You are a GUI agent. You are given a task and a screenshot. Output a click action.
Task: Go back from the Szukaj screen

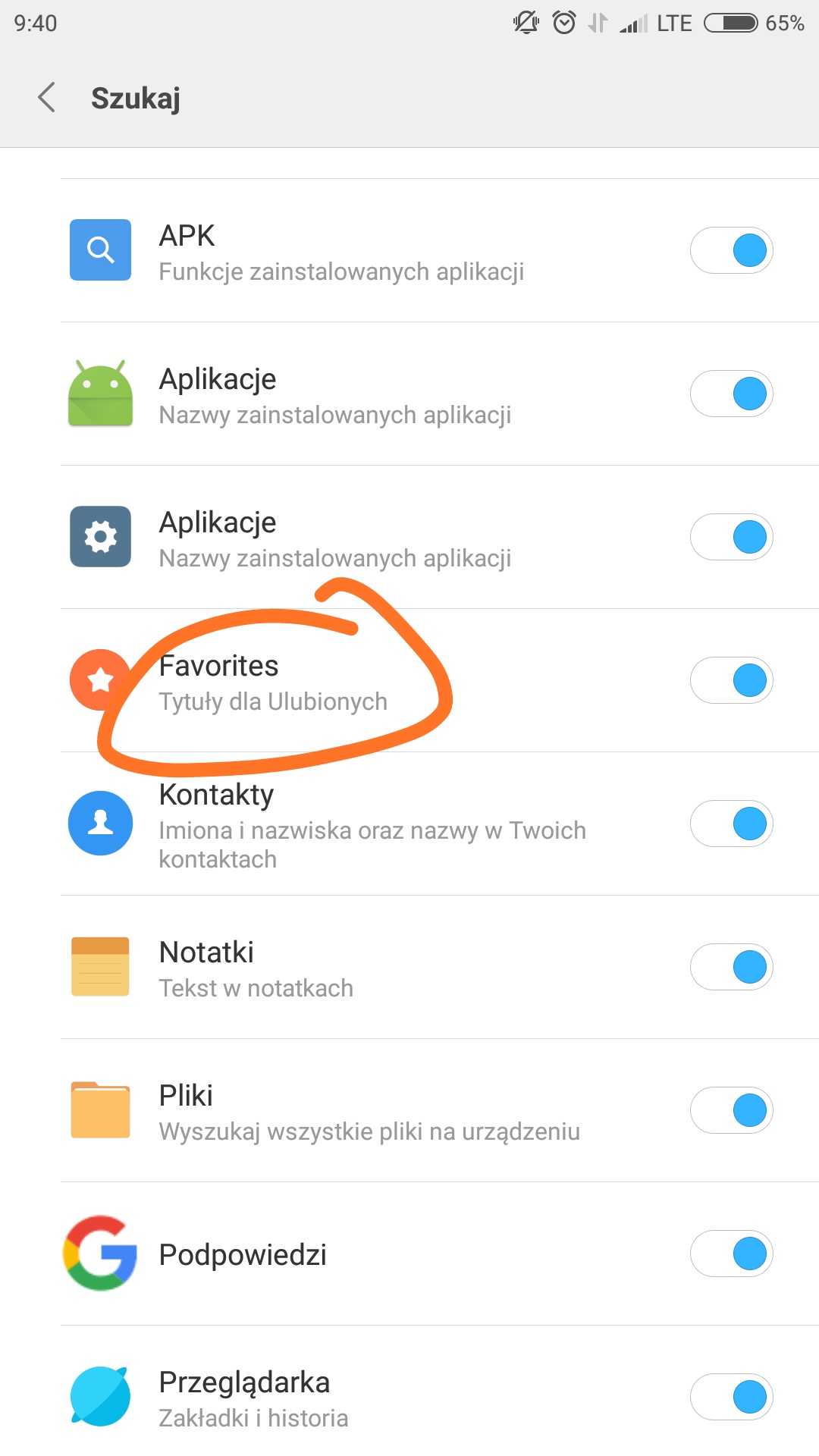coord(47,98)
